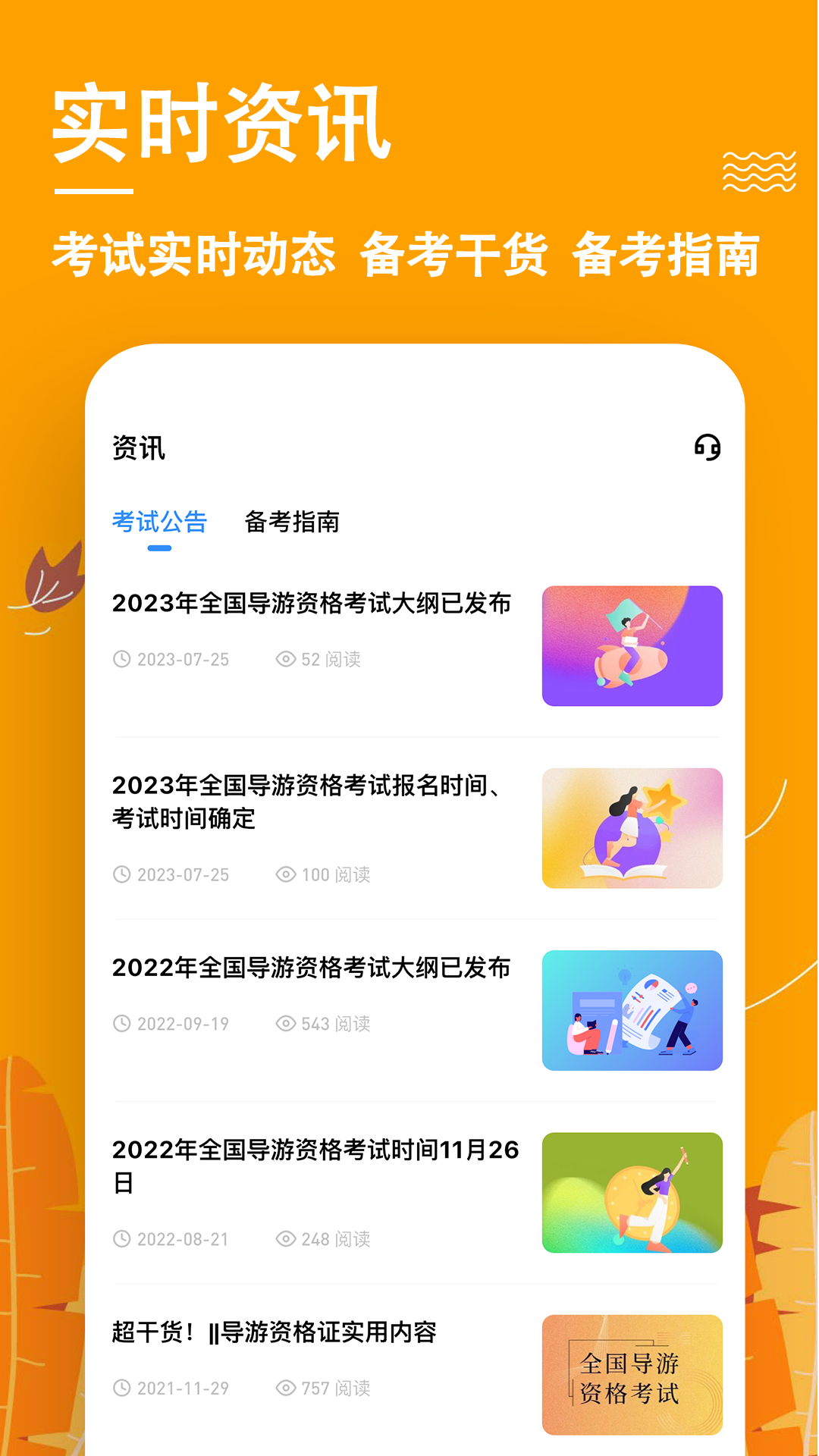Viewport: 819px width, 1456px height.
Task: Tap the 2022 exam outline article thumbnail
Action: (633, 1009)
